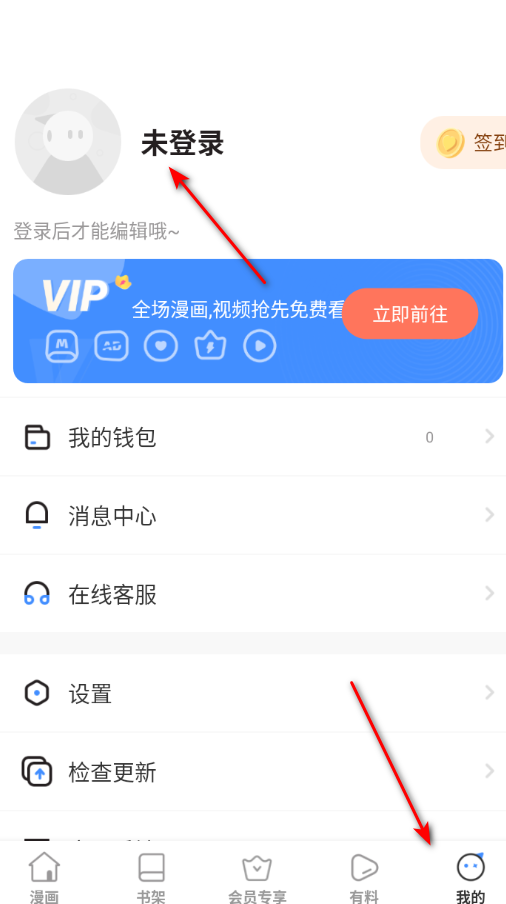The image size is (506, 904).
Task: Select the 我的 tab
Action: point(470,876)
